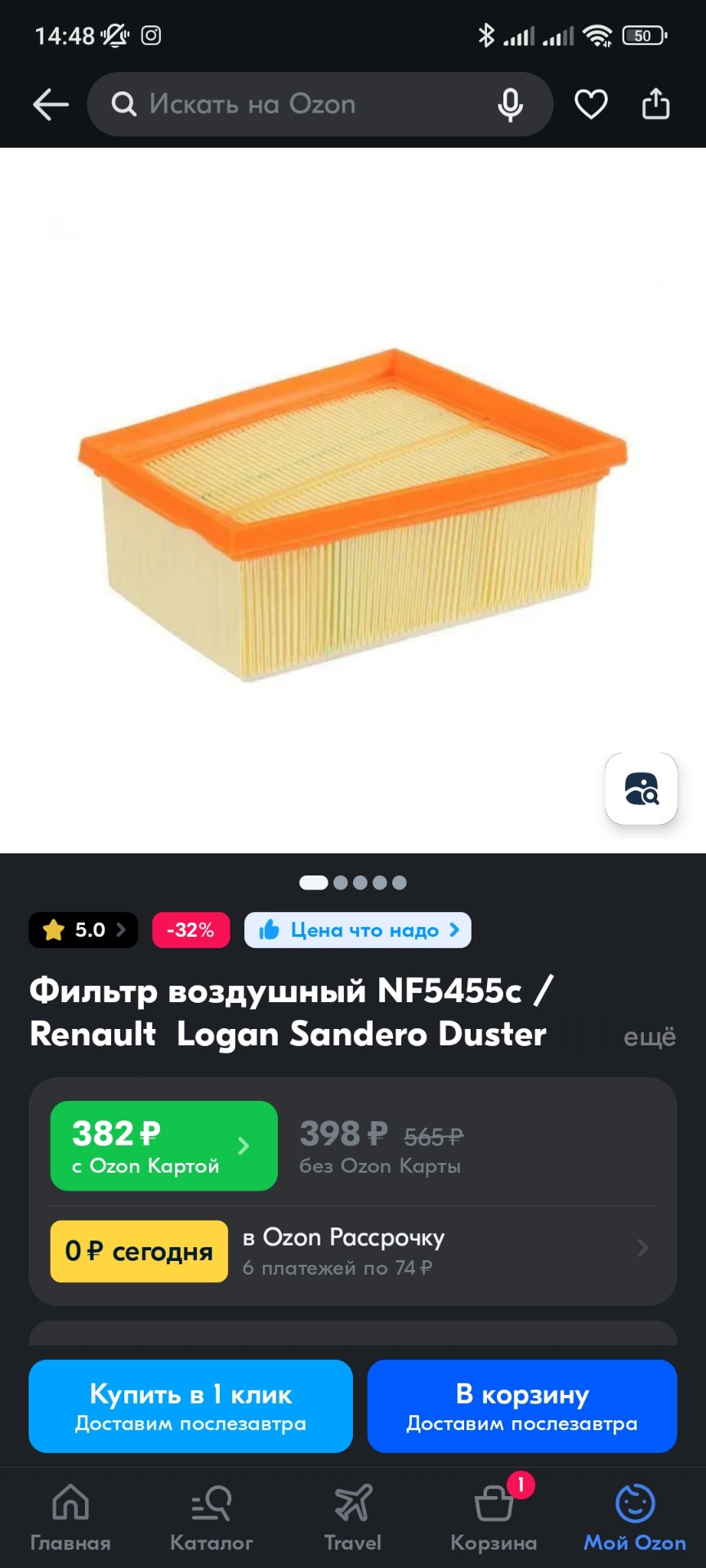Open the 'Цена что надо' badge
Viewport: 706px width, 1568px height.
(358, 930)
